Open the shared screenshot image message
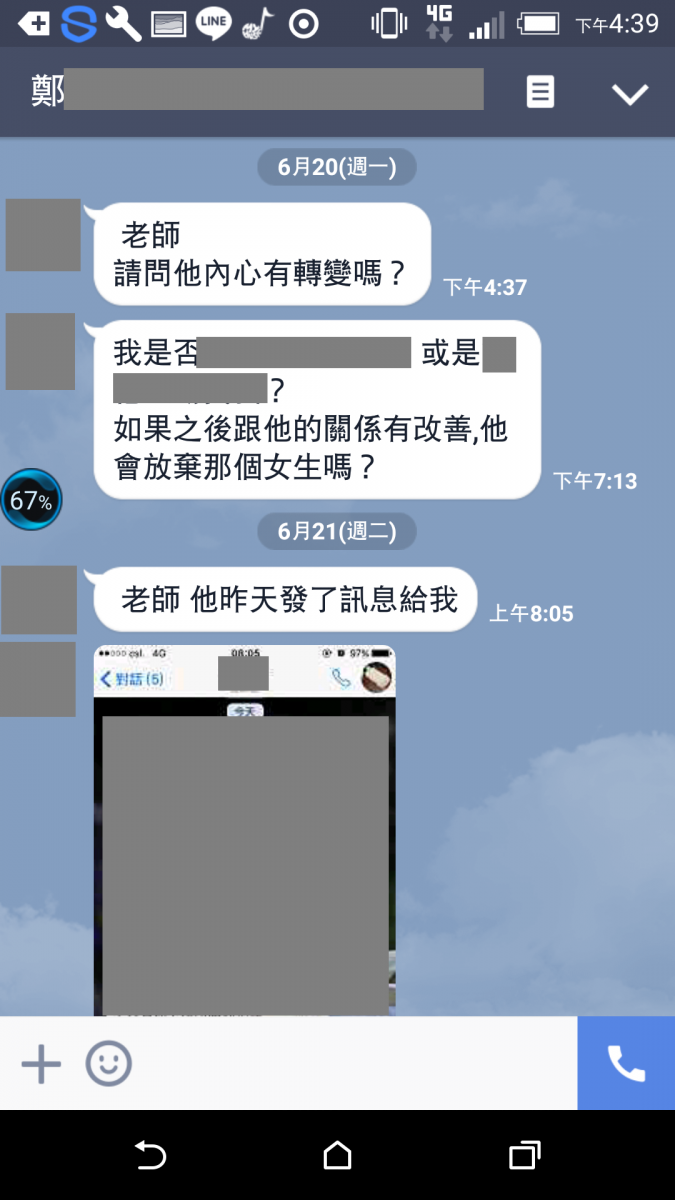The image size is (675, 1200). [245, 830]
